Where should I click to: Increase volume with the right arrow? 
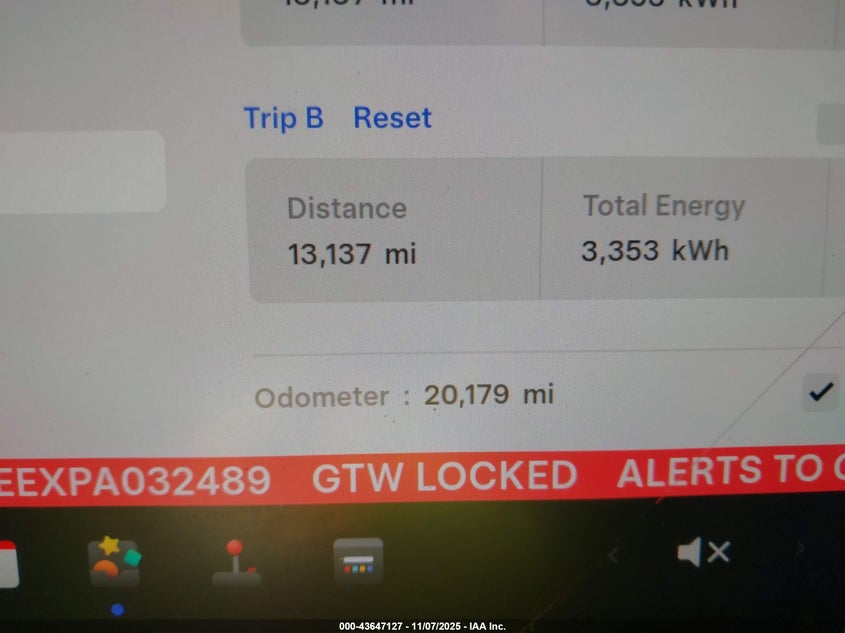coord(799,548)
